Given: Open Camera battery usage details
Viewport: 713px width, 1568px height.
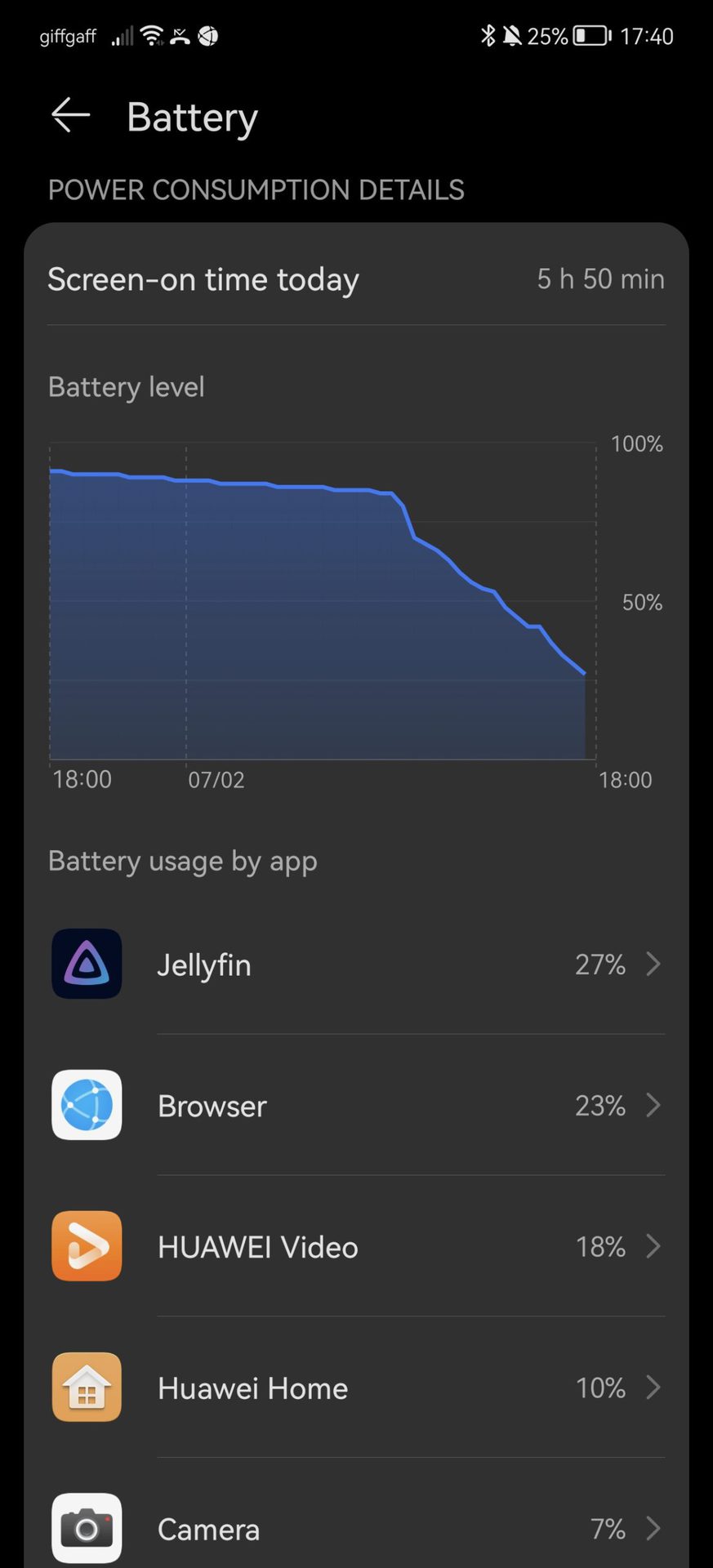Looking at the screenshot, I should tap(357, 1529).
